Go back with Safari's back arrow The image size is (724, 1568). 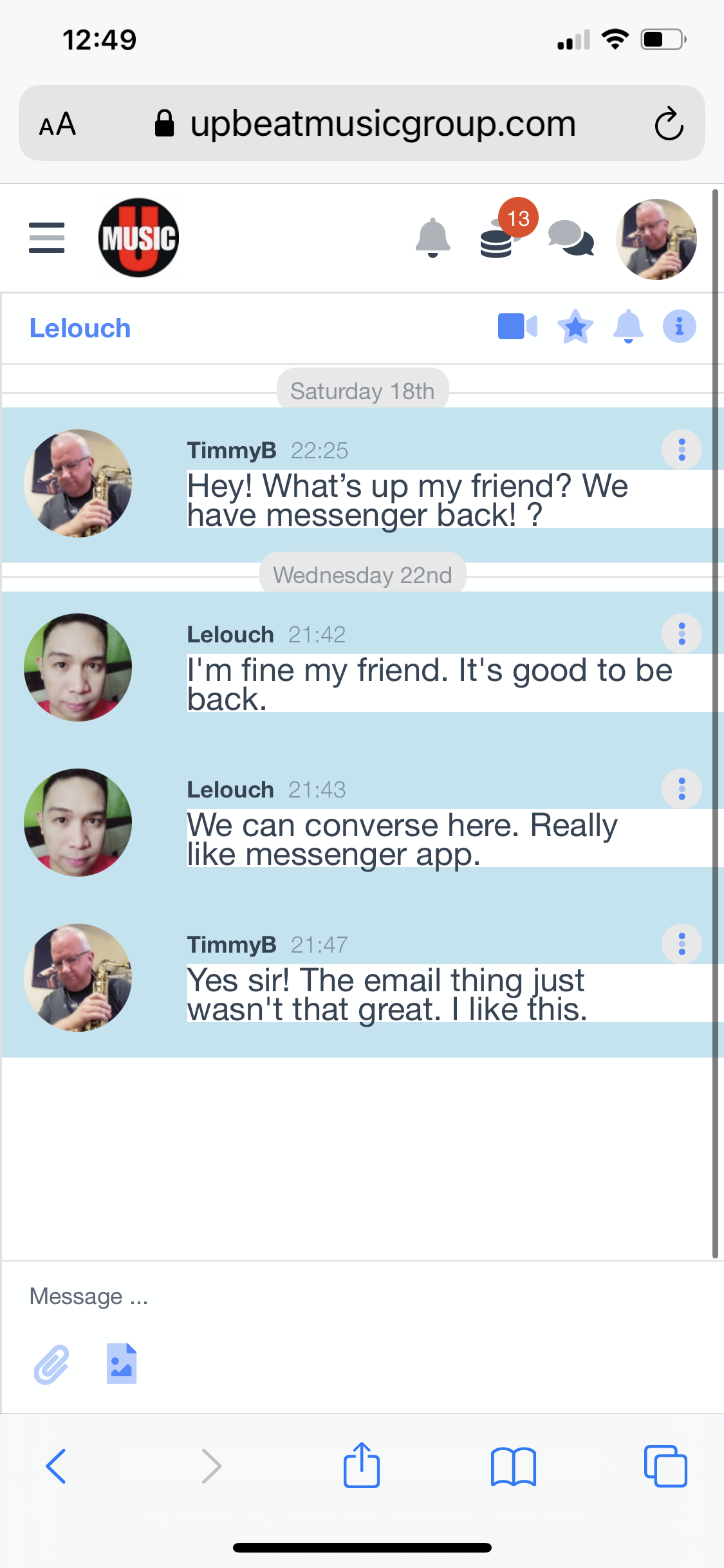[x=56, y=1466]
